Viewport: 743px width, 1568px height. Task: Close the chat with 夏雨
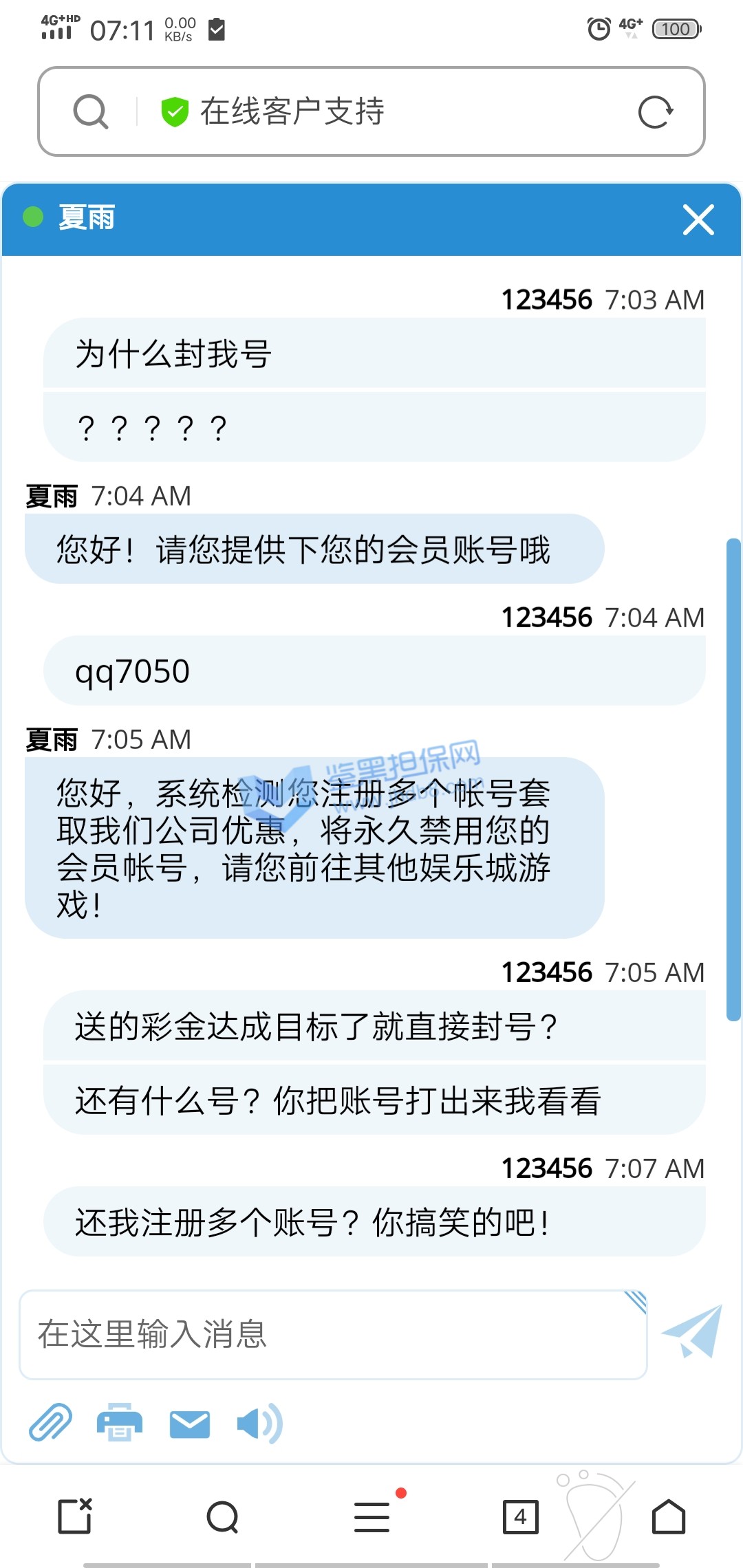(698, 220)
